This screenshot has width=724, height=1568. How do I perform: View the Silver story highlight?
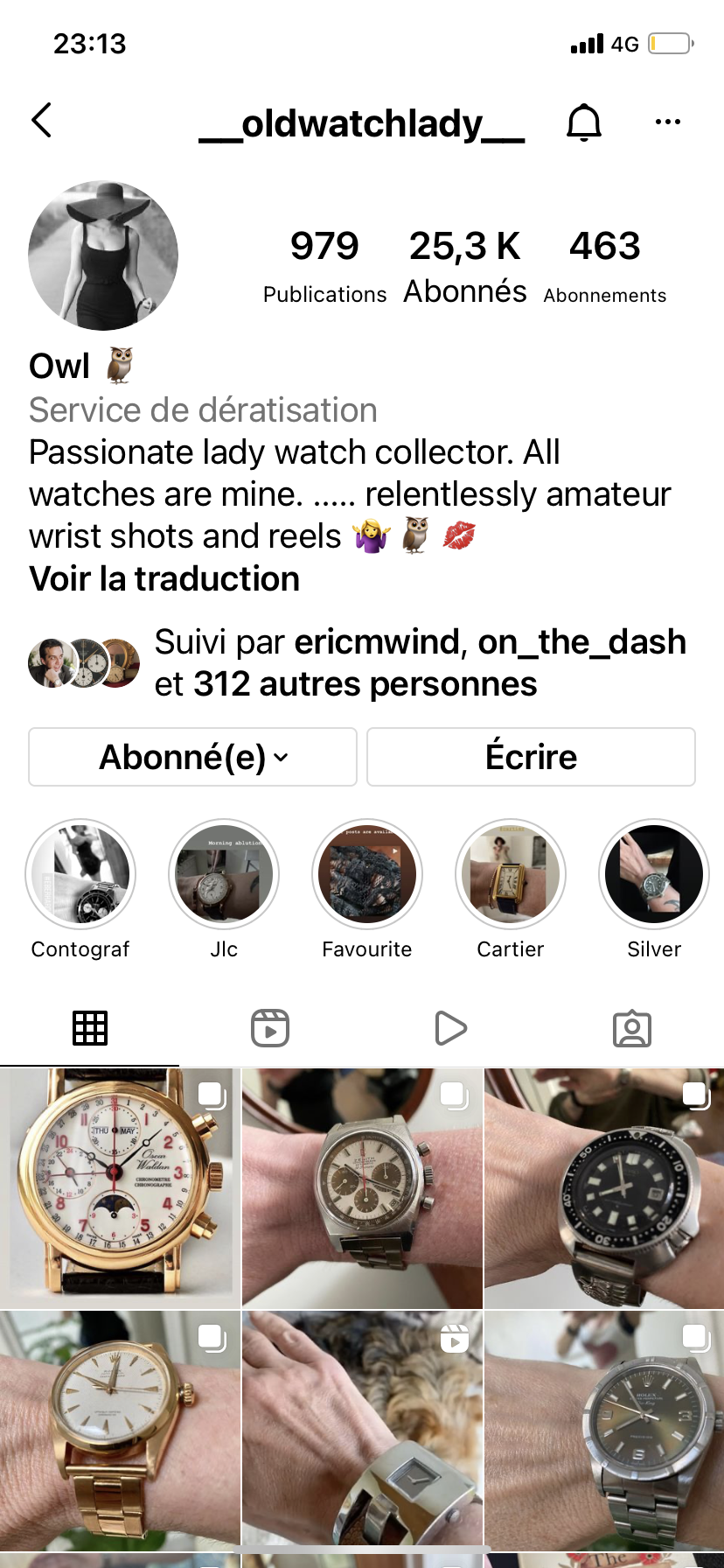[x=654, y=874]
